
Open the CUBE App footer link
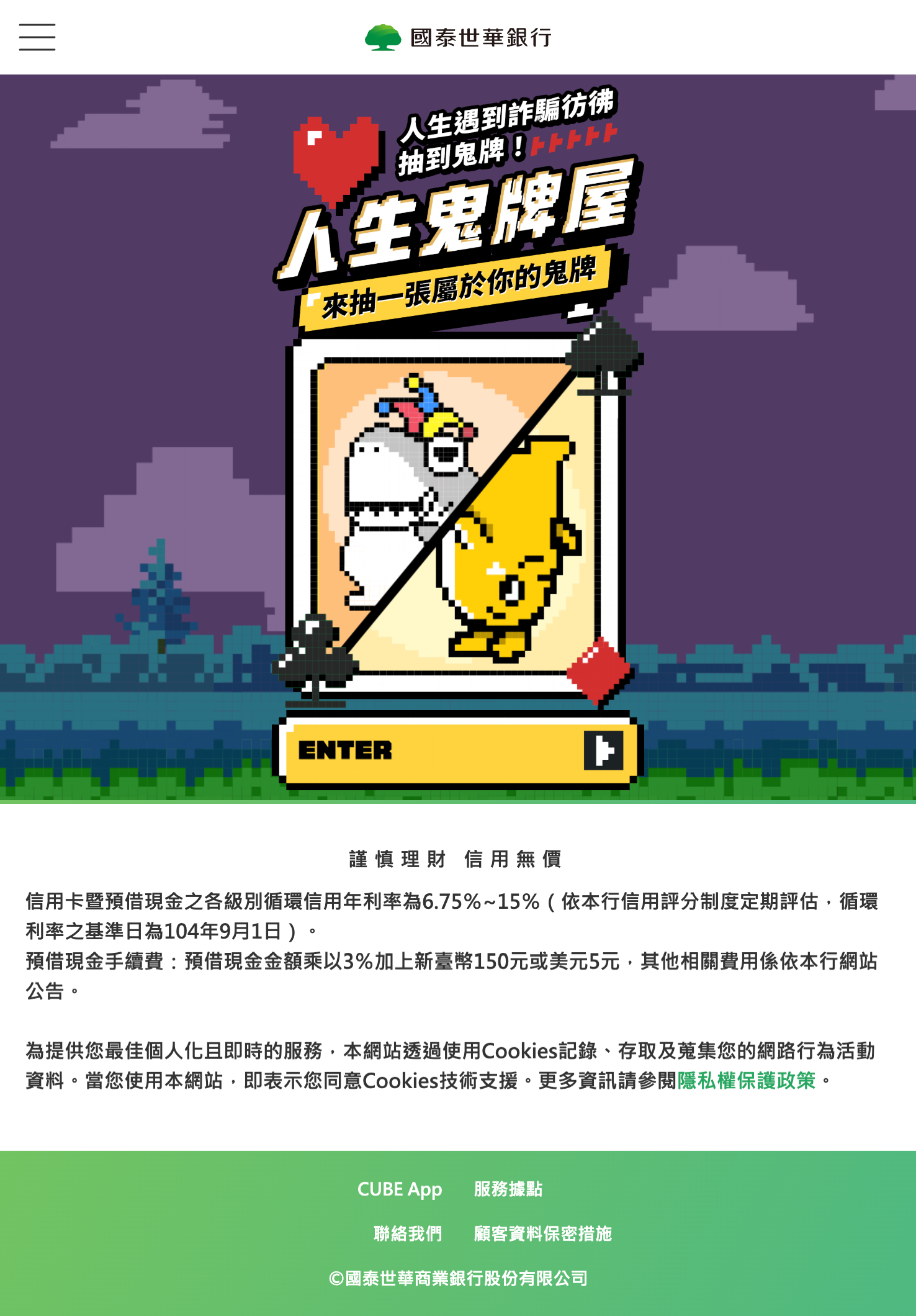coord(400,1189)
